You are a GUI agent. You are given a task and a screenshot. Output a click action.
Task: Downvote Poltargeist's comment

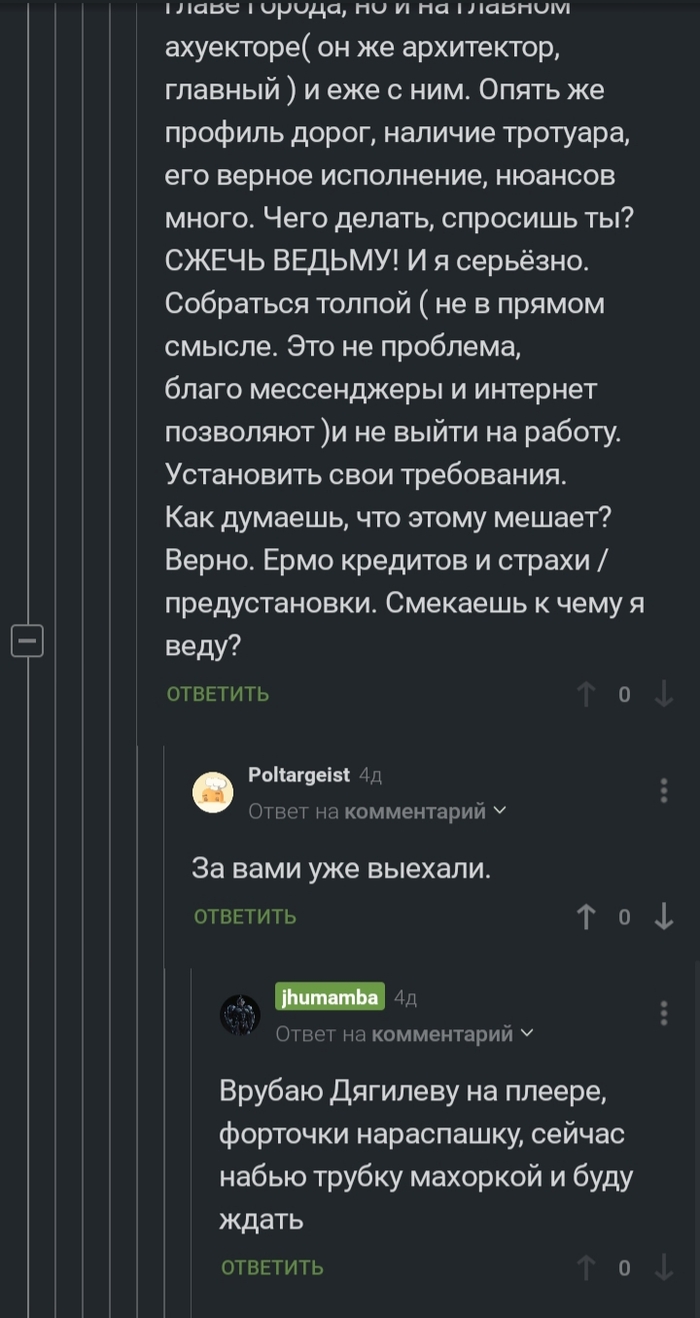tap(664, 916)
